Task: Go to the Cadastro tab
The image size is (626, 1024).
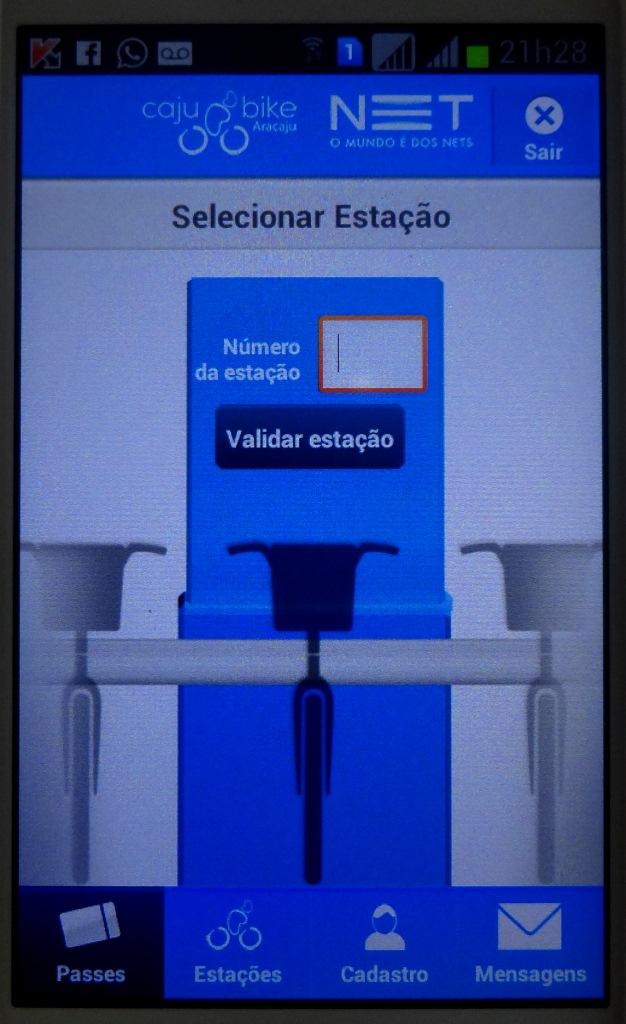Action: tap(384, 943)
